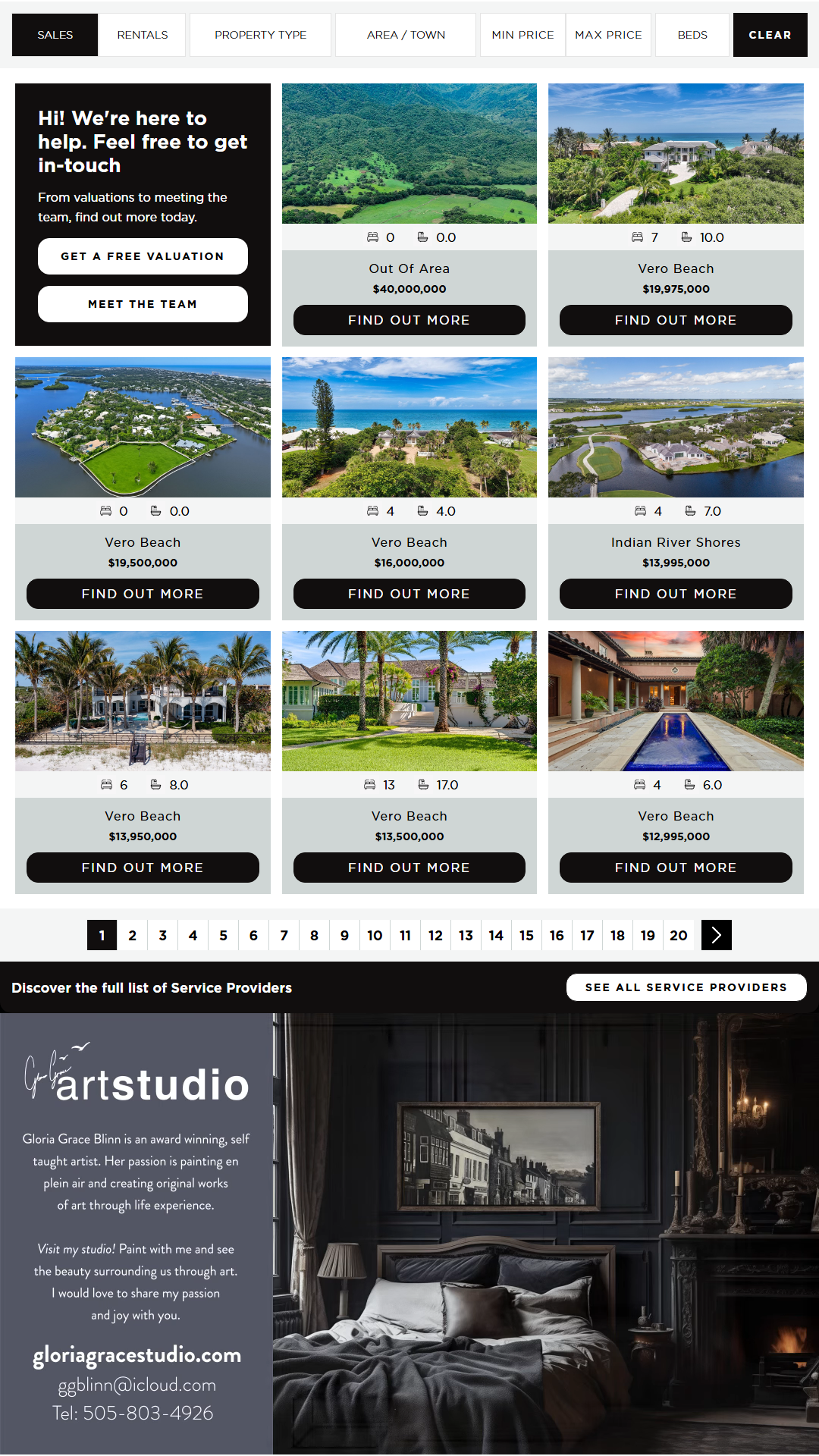Select the Sales tab
The image size is (819, 1456).
[55, 35]
